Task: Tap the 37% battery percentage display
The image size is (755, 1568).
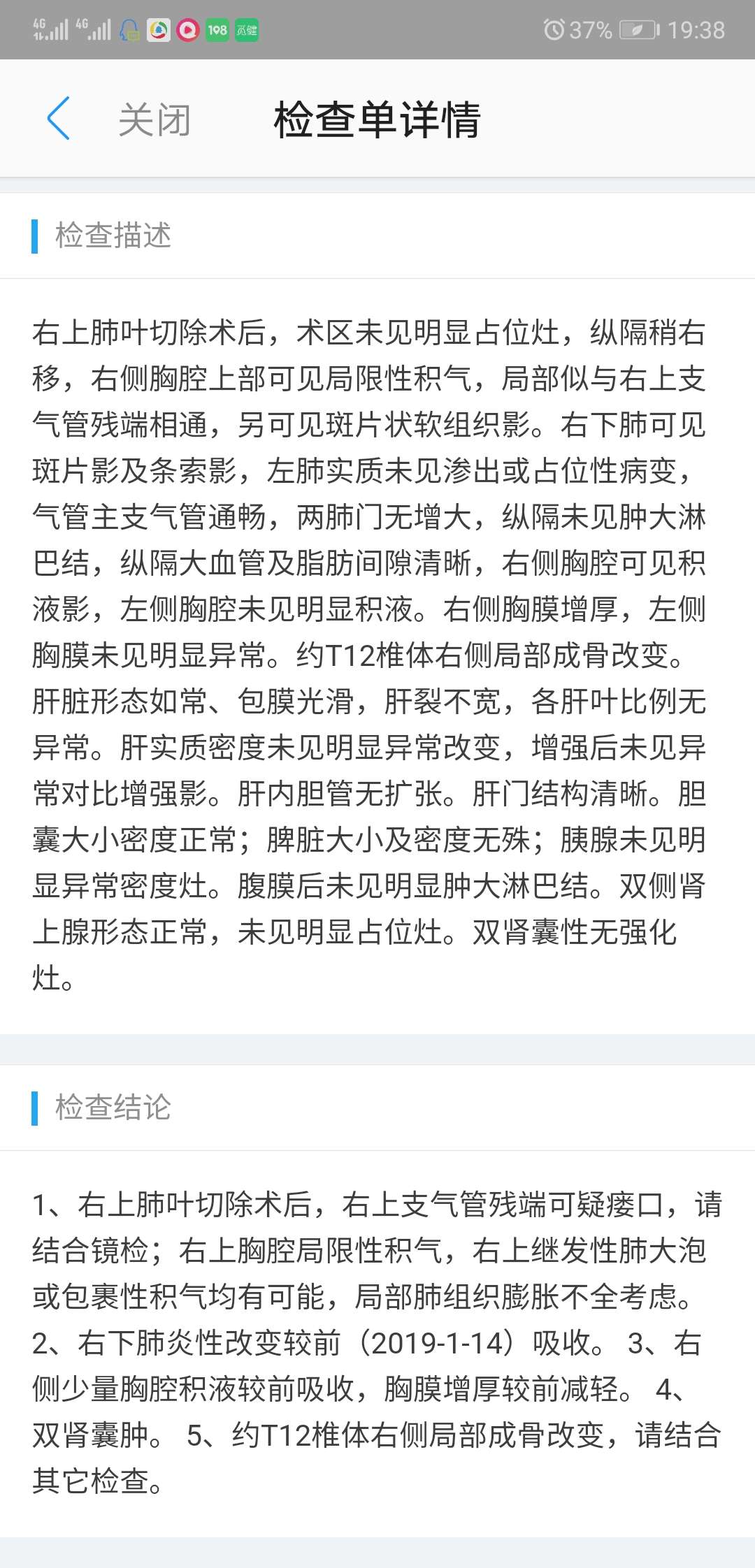Action: point(591,29)
